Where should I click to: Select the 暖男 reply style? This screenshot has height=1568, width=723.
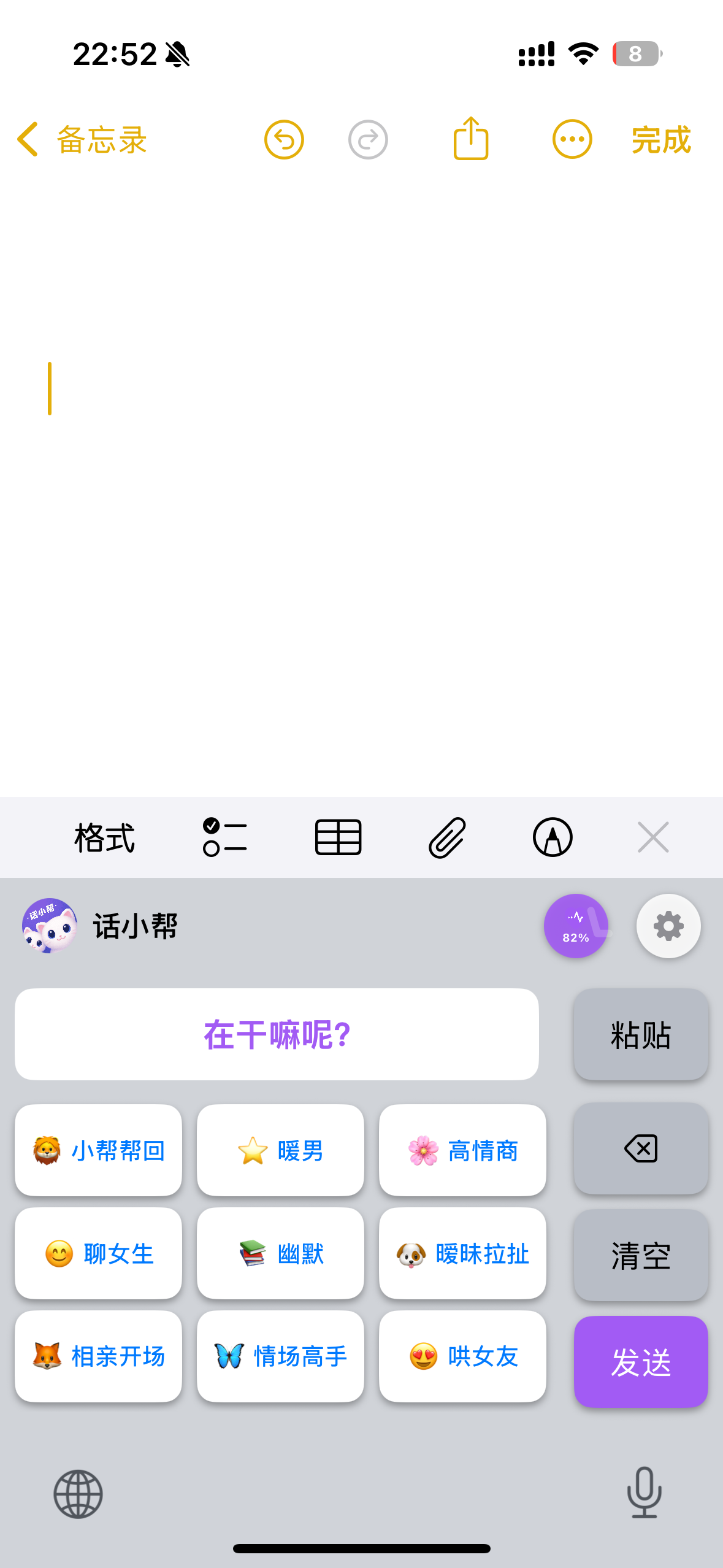[280, 1151]
